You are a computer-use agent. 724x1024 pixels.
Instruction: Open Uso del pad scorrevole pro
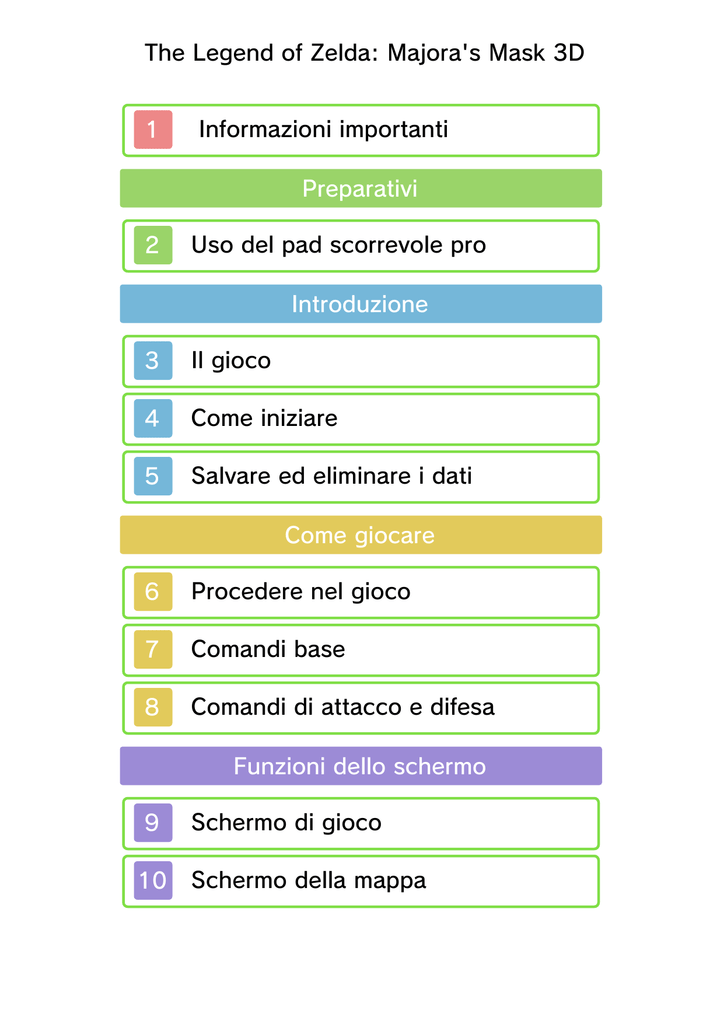[x=360, y=246]
